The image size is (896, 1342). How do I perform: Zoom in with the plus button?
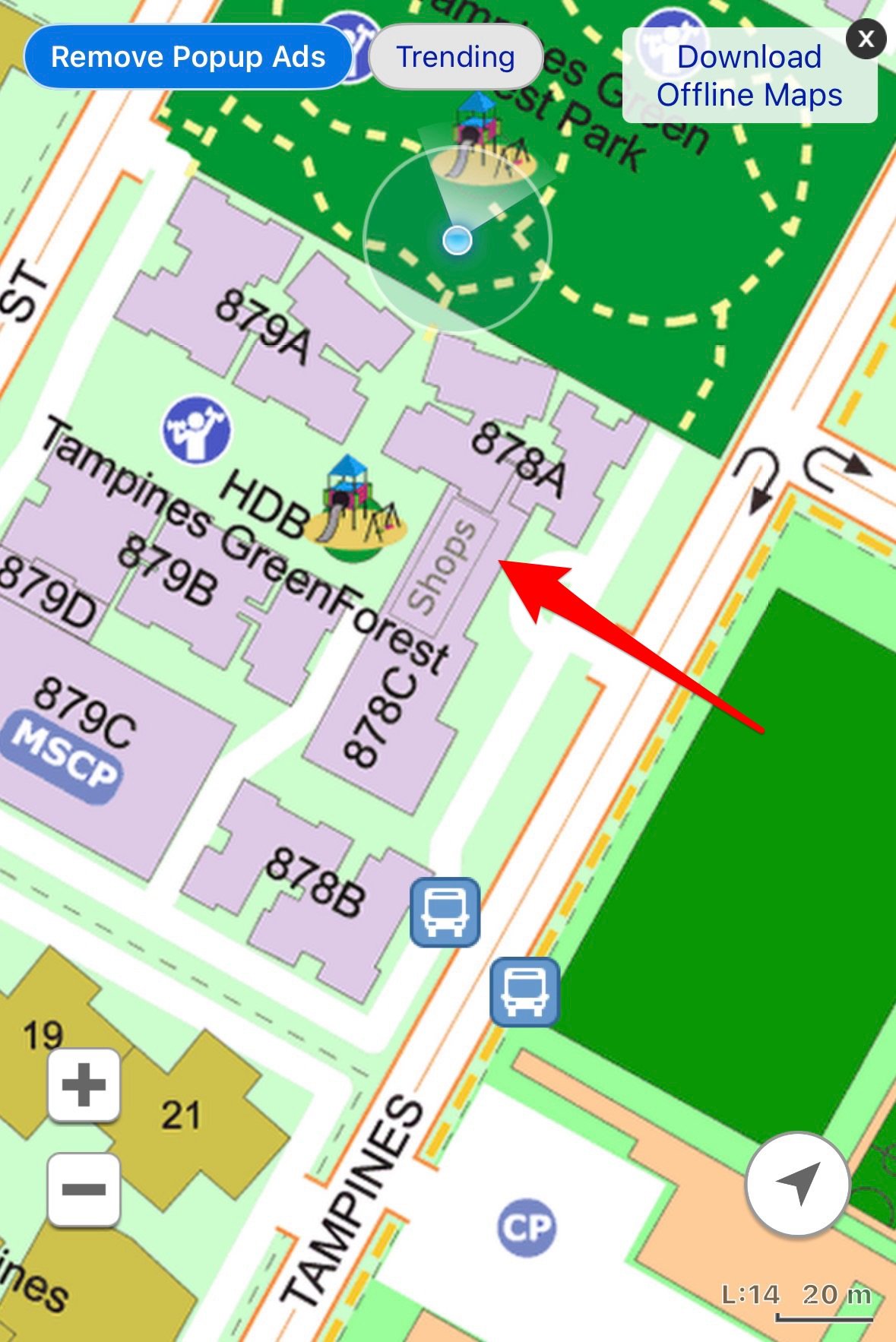(84, 1084)
